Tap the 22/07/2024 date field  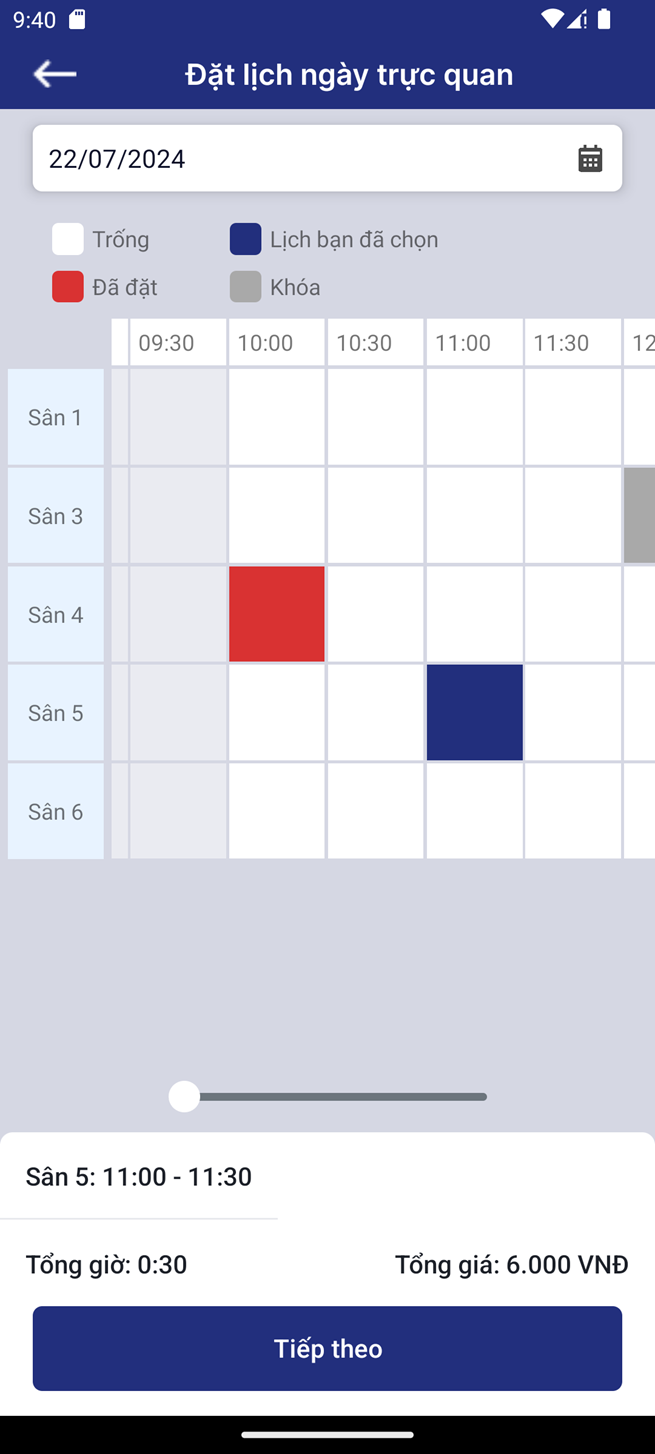(327, 158)
